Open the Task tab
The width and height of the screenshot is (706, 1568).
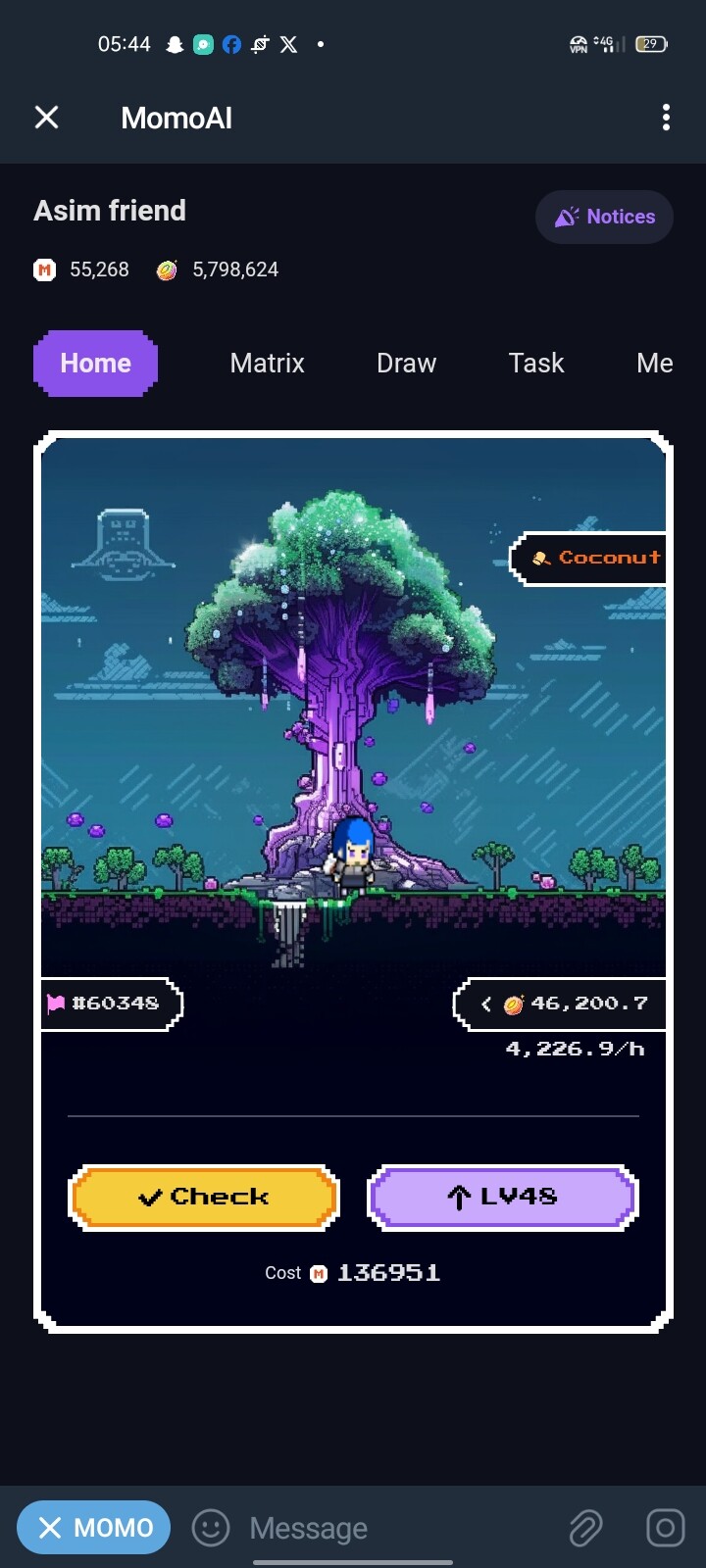coord(535,363)
